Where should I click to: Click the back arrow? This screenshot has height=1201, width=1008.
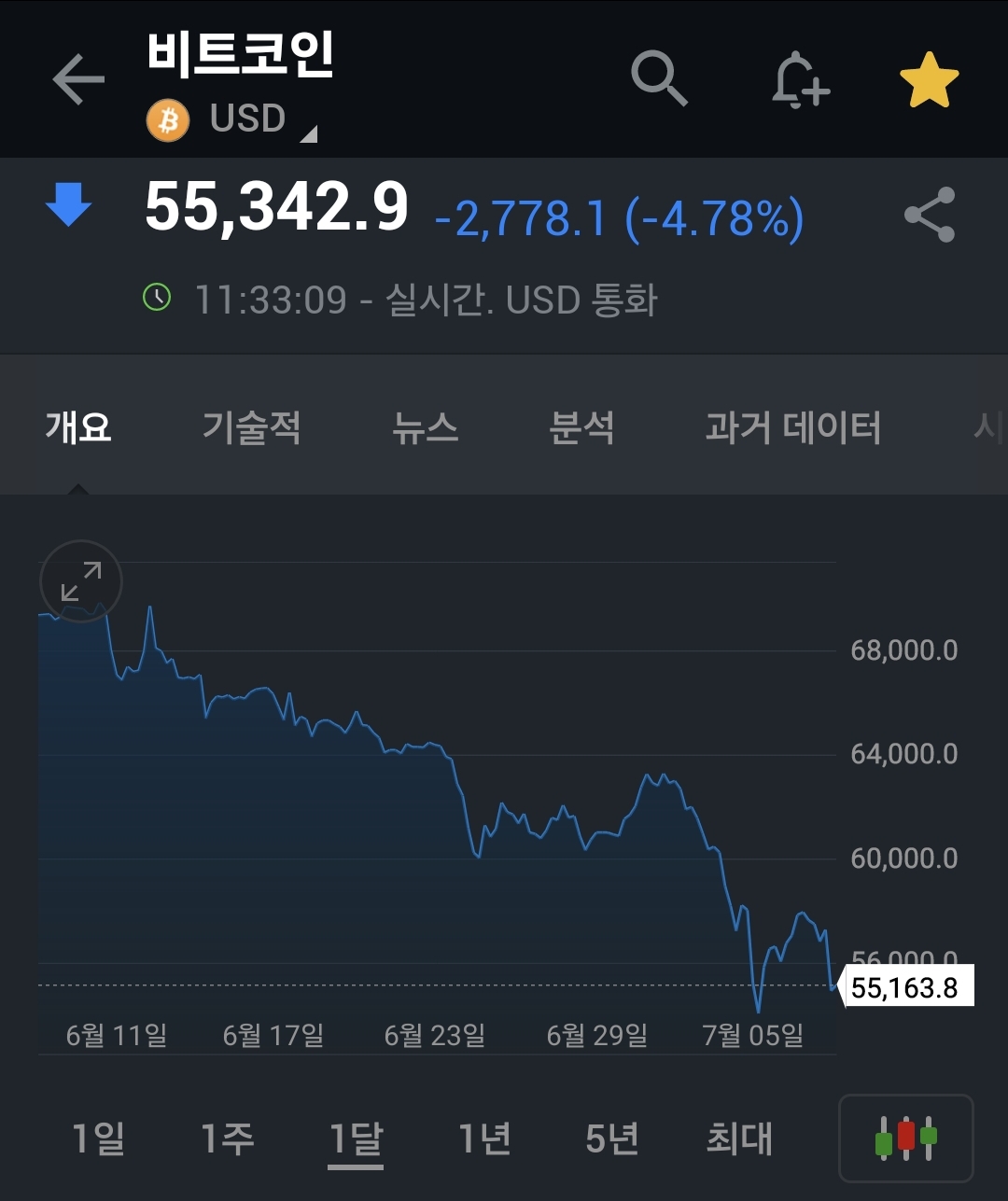tap(79, 79)
